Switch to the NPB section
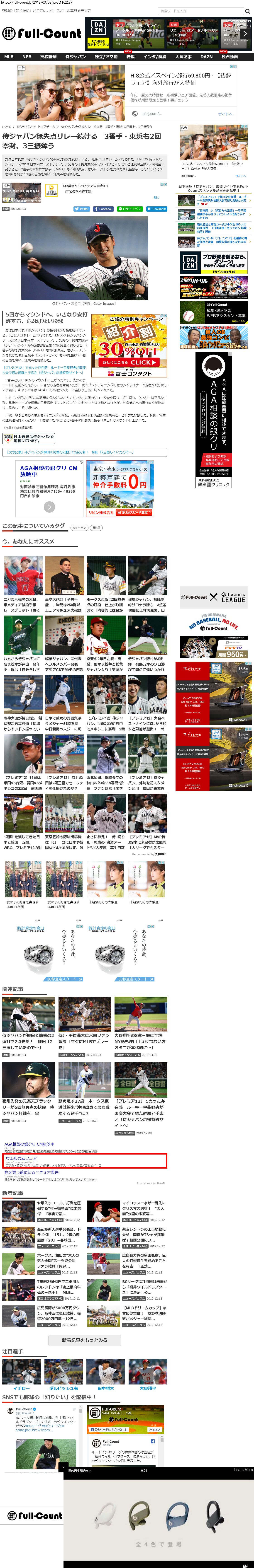This screenshot has width=254, height=1568. [27, 57]
